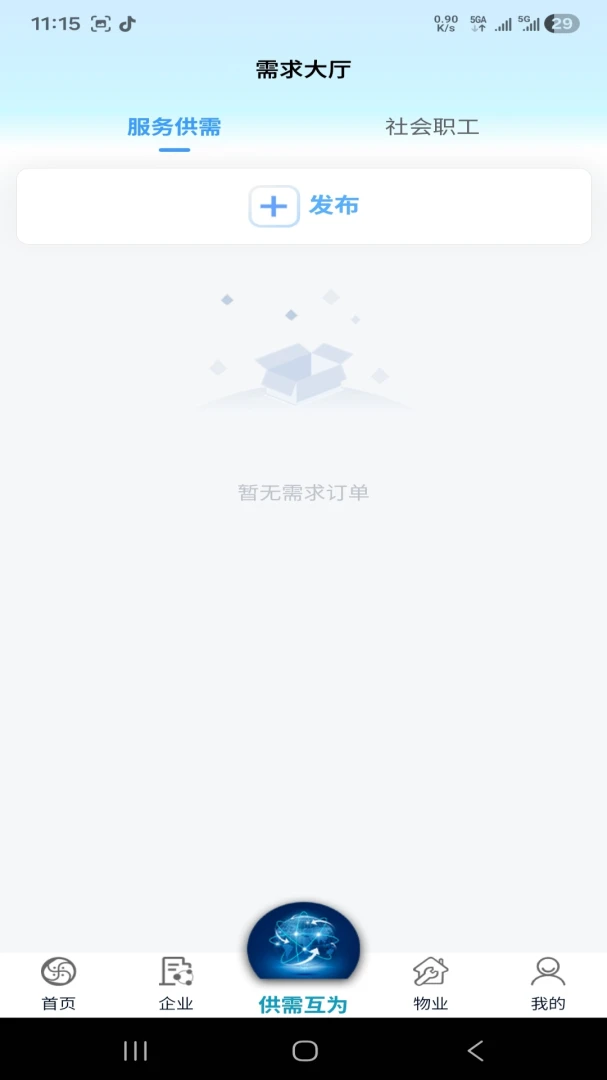This screenshot has height=1080, width=607.
Task: Switch to the 我的 profile tab
Action: (x=548, y=984)
